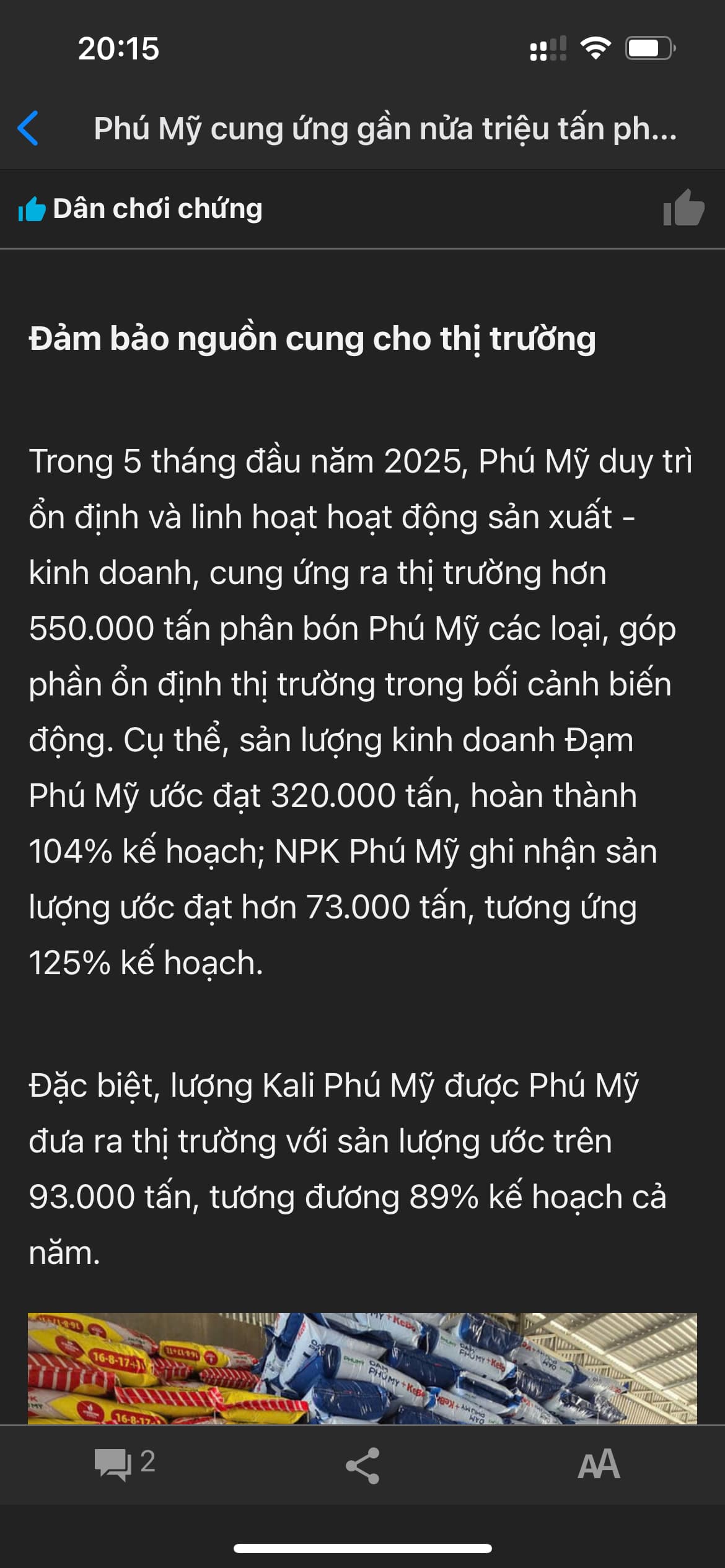This screenshot has width=725, height=1568.
Task: Go back using the blue arrow
Action: 29,129
